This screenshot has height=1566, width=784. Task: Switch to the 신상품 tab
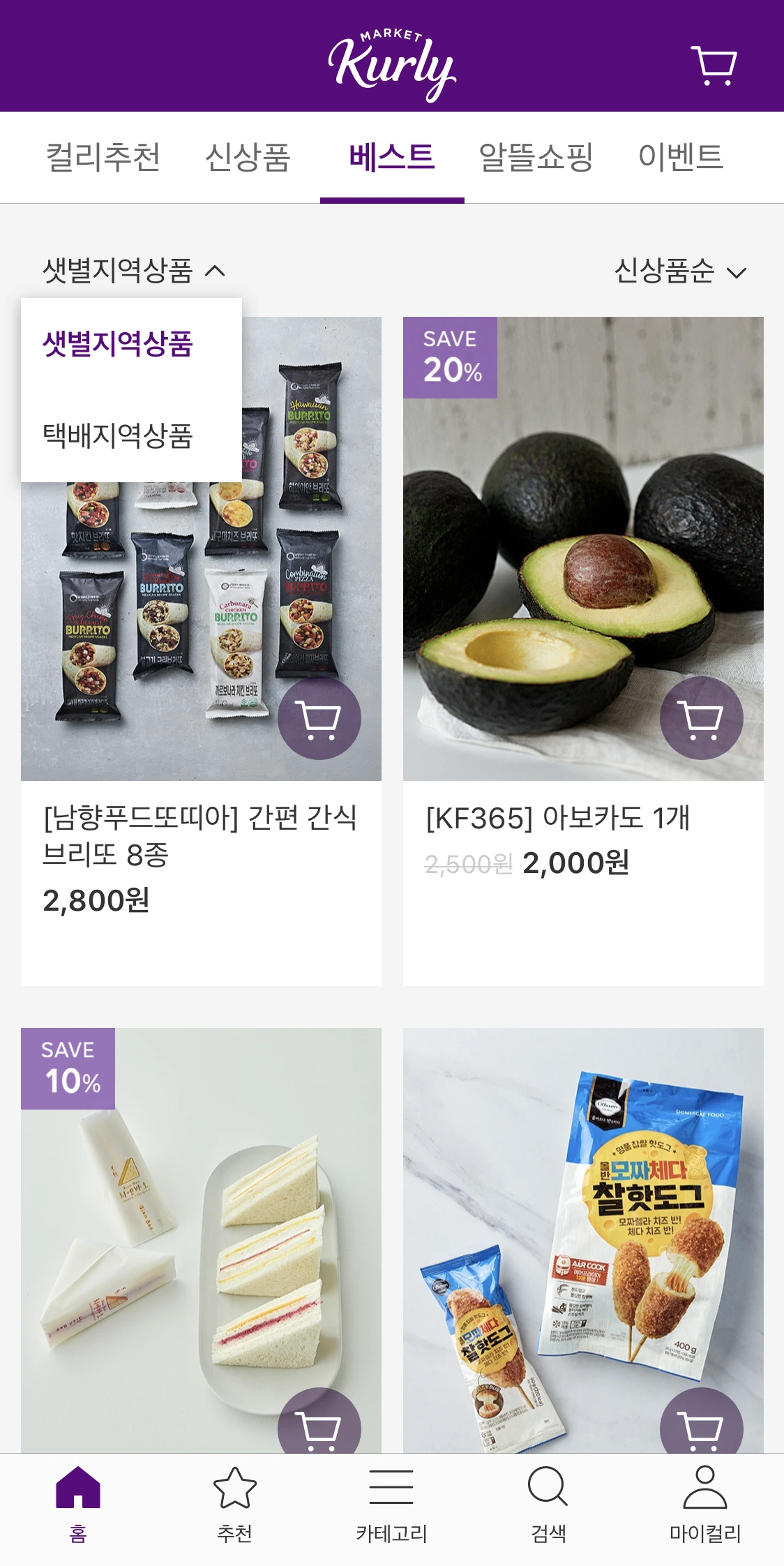point(248,157)
